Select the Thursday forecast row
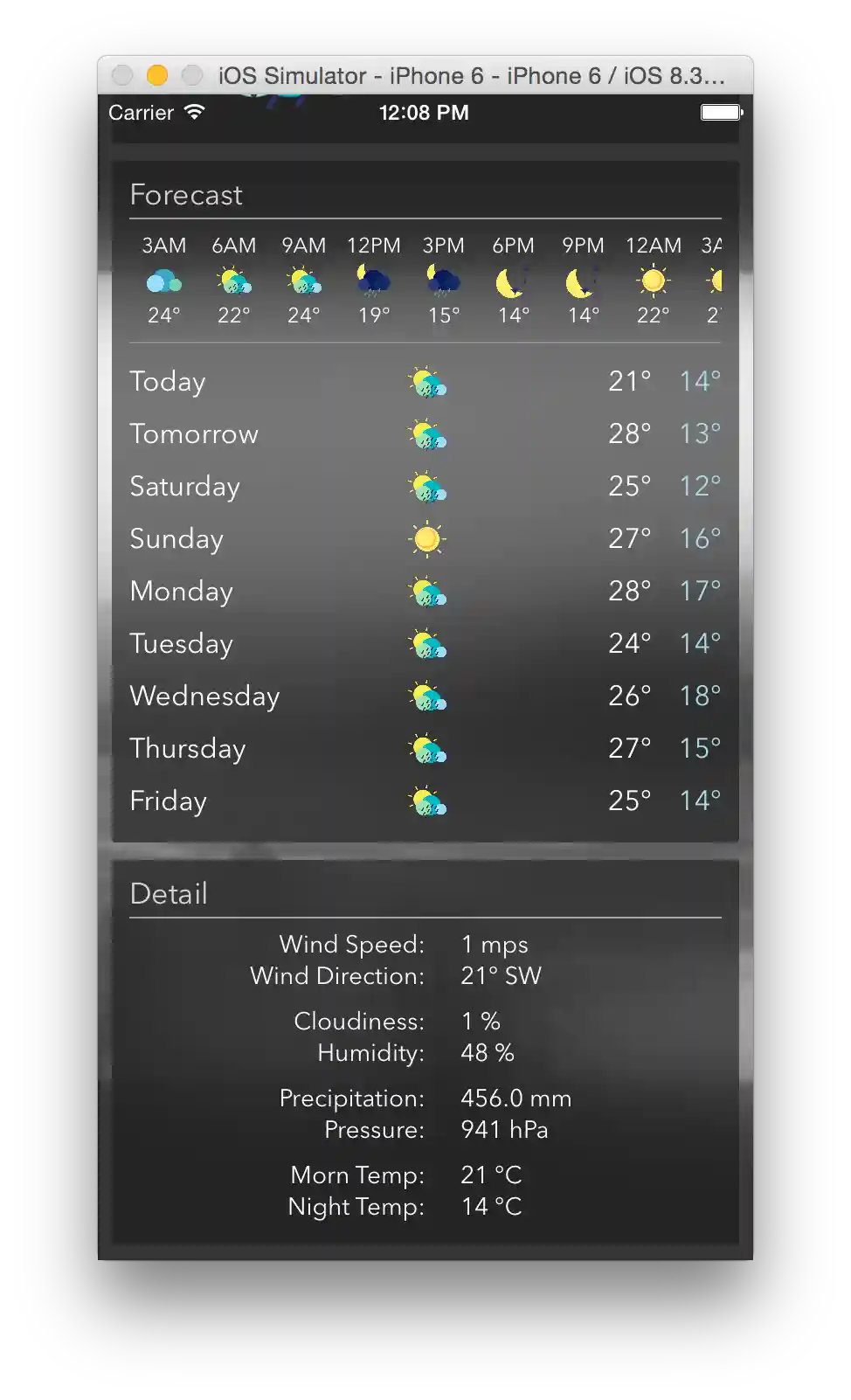This screenshot has width=851, height=1400. [x=425, y=749]
